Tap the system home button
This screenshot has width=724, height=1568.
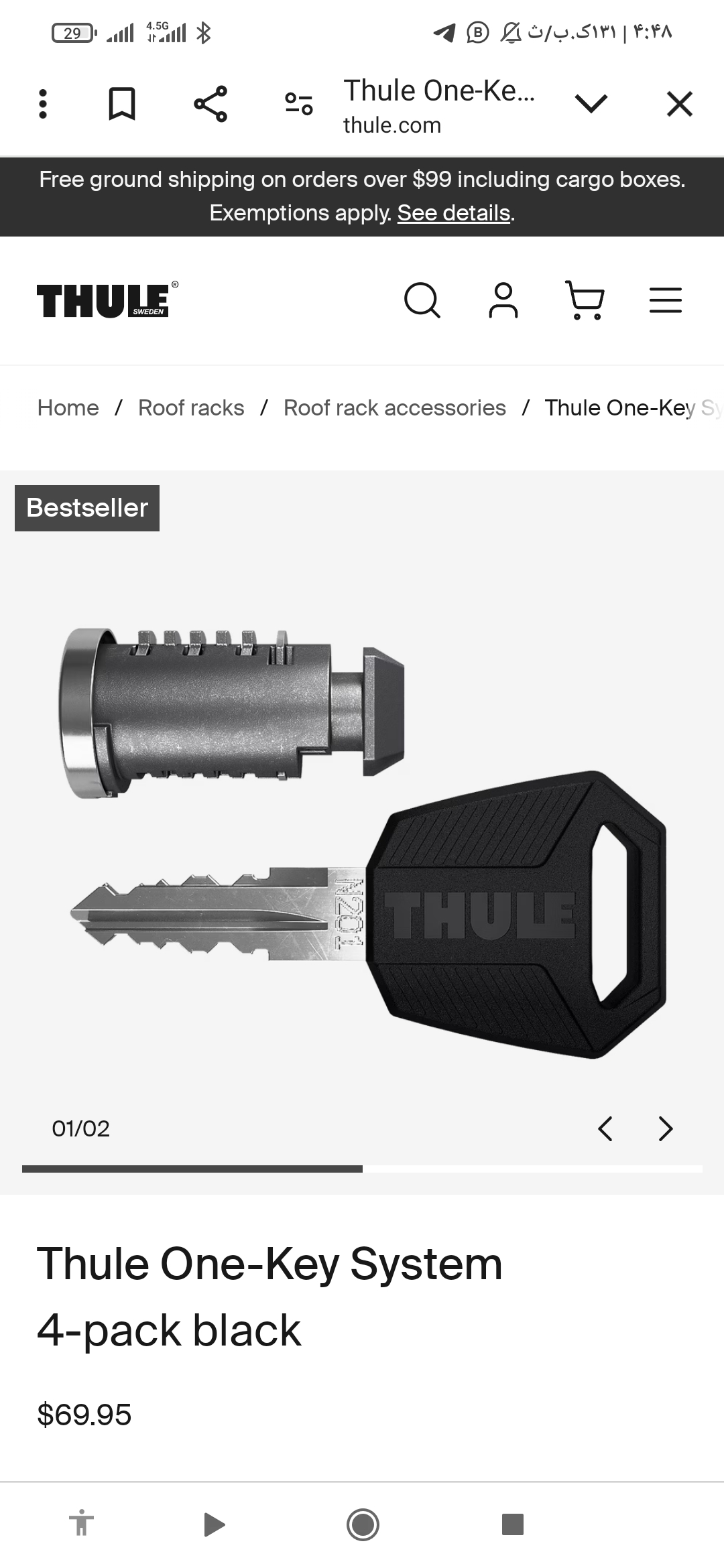pyautogui.click(x=363, y=1524)
